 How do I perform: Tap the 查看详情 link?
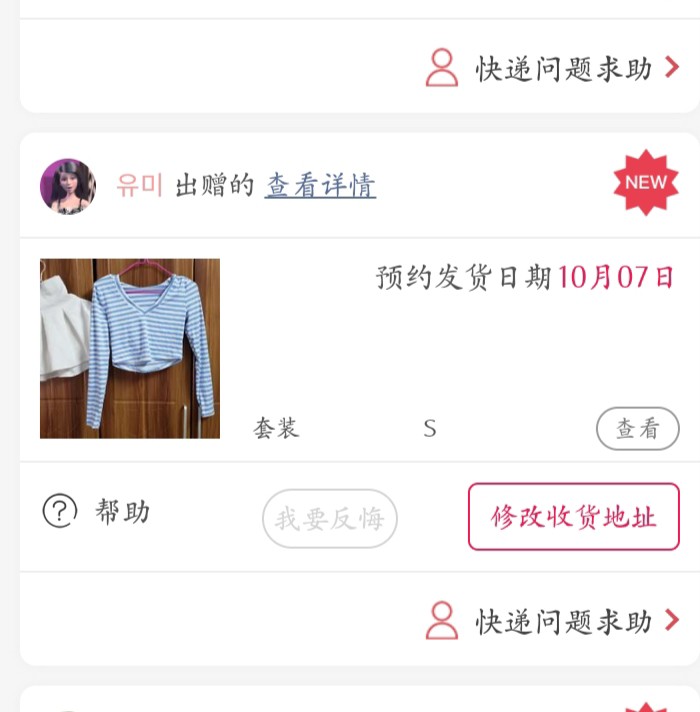pyautogui.click(x=320, y=186)
